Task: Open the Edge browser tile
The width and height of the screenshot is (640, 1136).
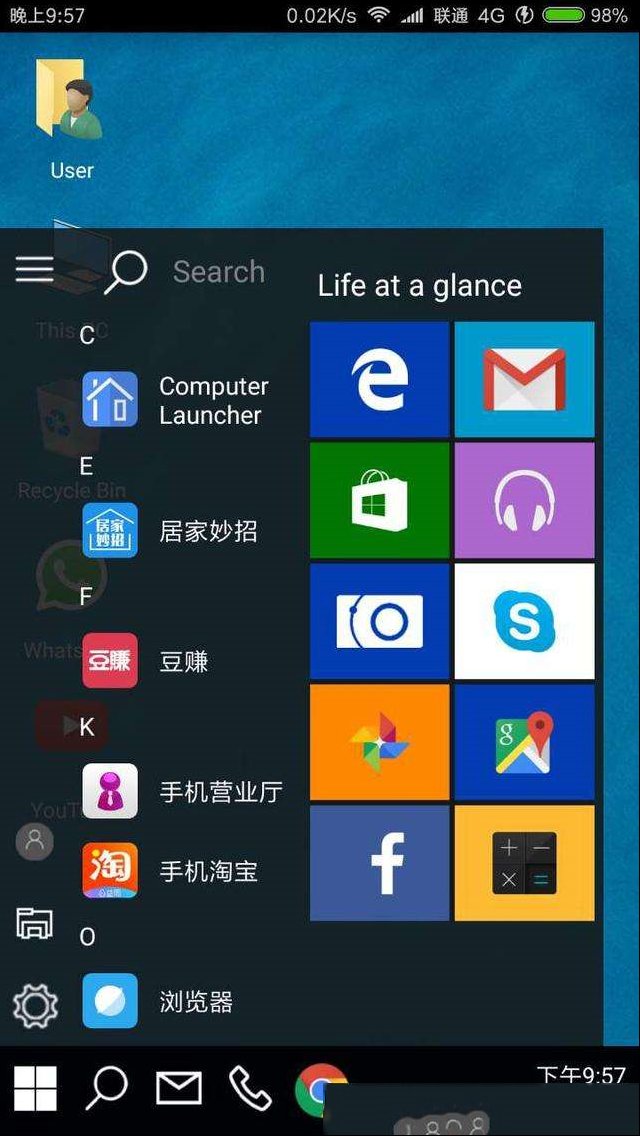Action: (380, 380)
